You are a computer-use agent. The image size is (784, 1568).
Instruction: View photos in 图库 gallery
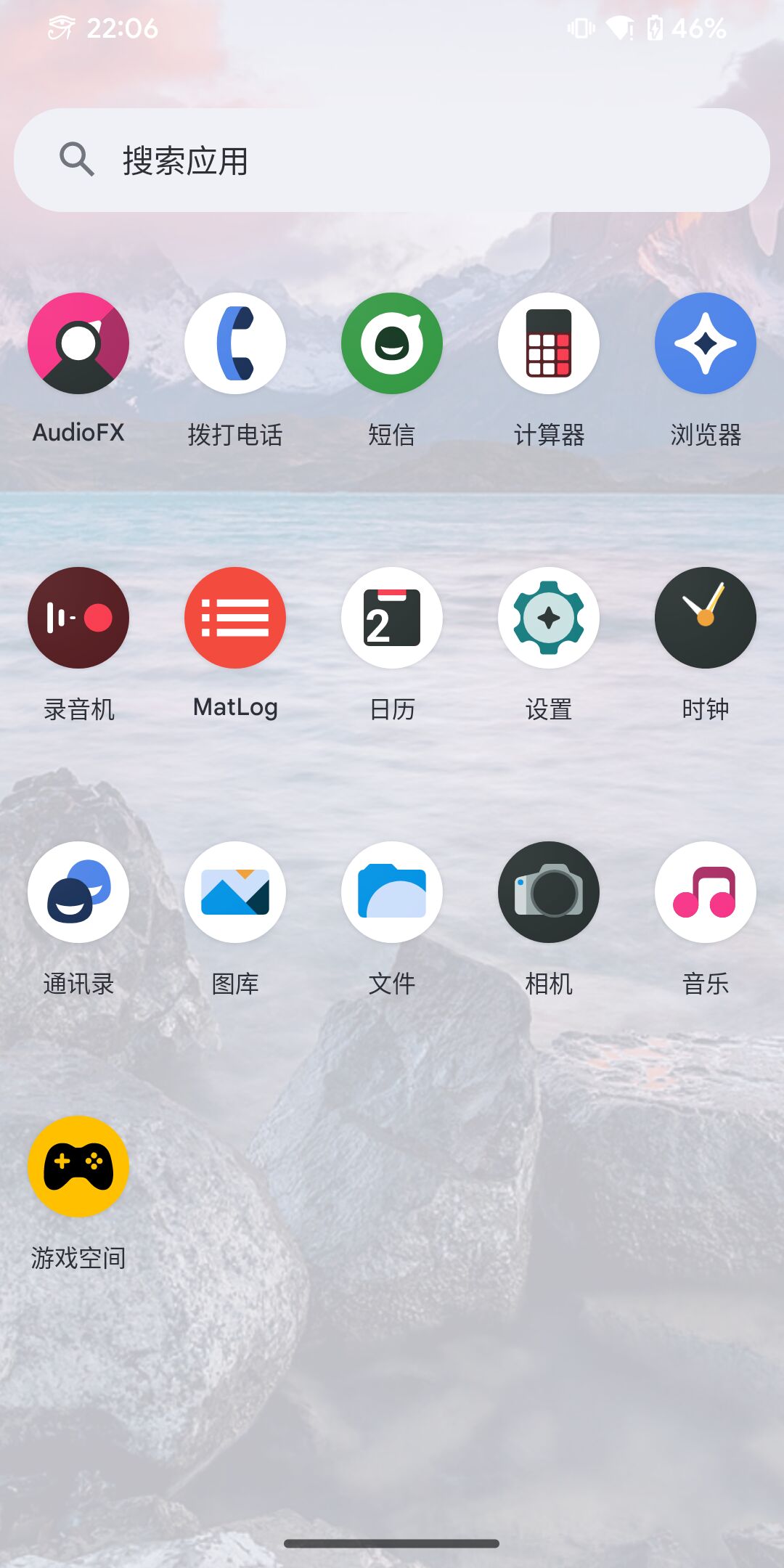tap(235, 892)
